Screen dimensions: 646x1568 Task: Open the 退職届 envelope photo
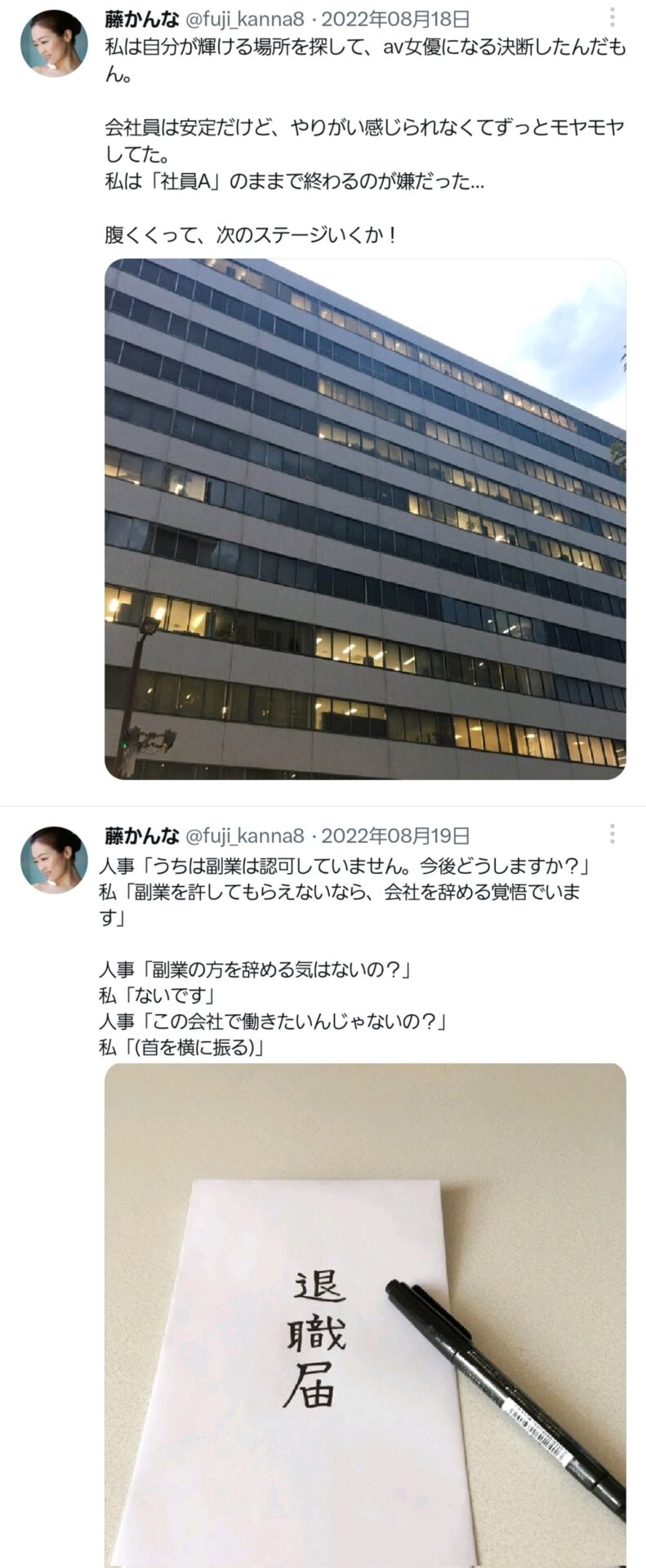(x=365, y=1313)
